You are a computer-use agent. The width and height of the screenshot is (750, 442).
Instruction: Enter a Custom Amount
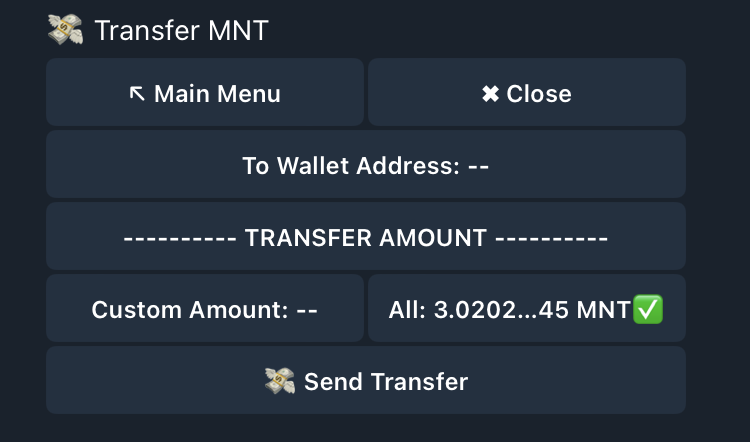(205, 309)
